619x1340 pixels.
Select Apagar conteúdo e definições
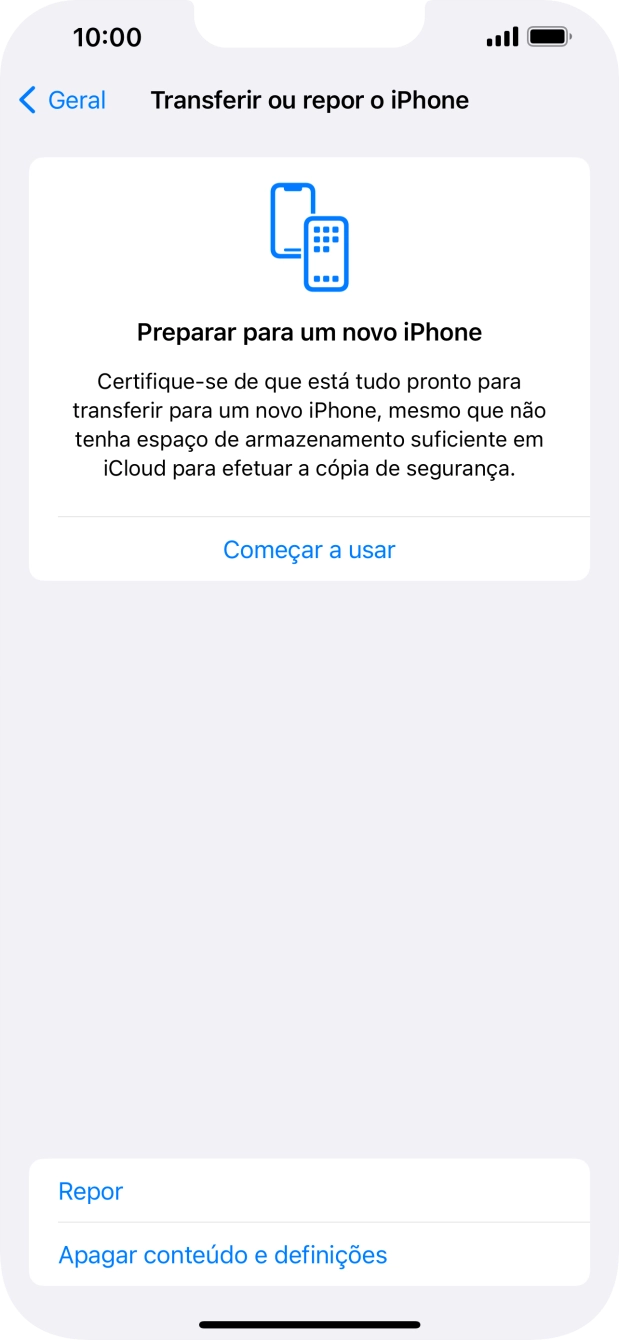tap(223, 1254)
